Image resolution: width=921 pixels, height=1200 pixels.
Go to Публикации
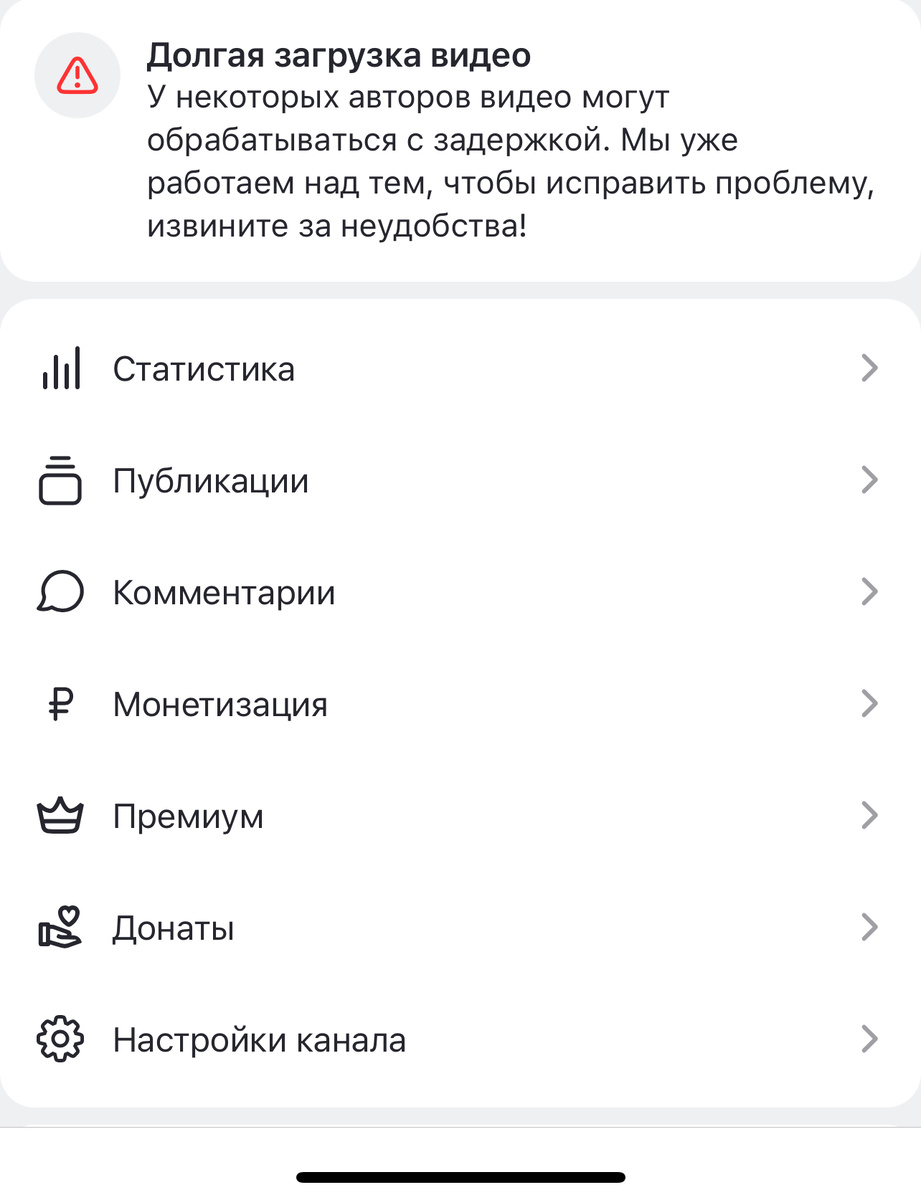(x=460, y=481)
